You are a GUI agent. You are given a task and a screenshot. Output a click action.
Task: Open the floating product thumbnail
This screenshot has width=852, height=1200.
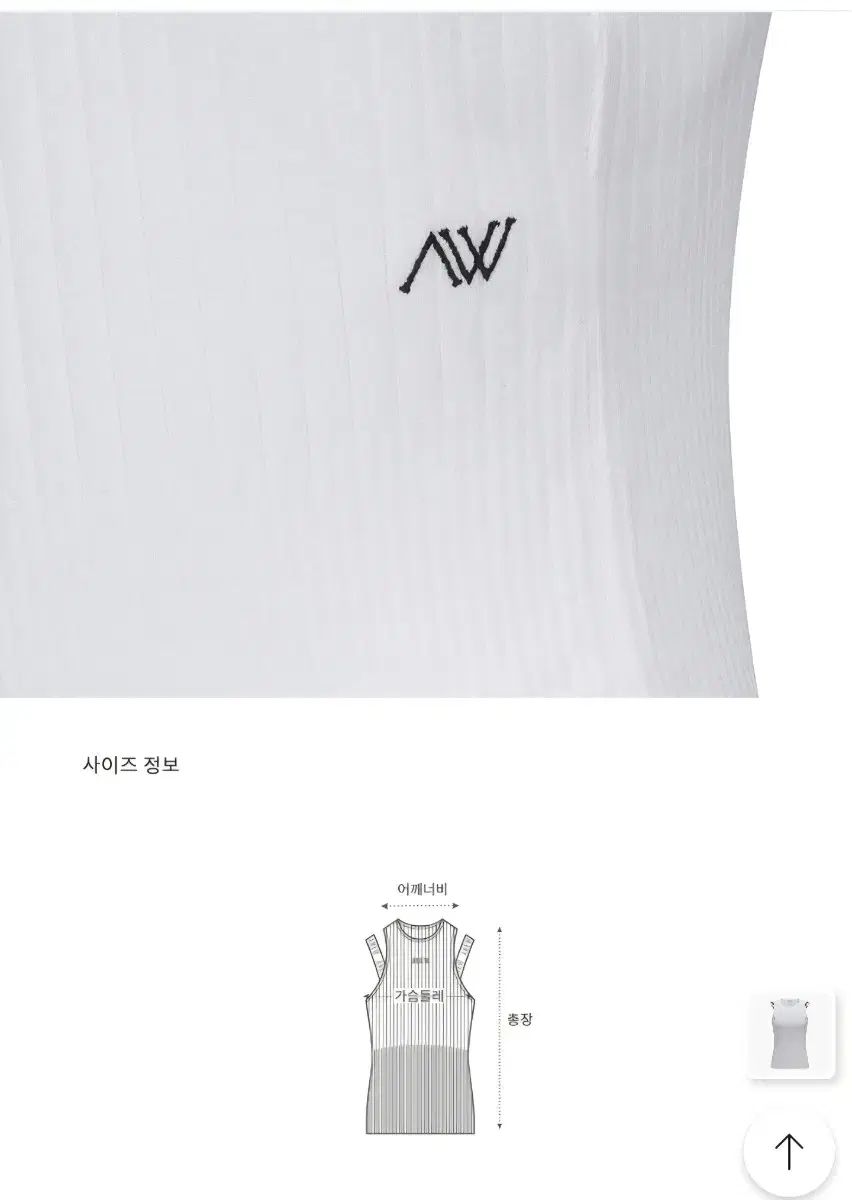coord(790,1036)
